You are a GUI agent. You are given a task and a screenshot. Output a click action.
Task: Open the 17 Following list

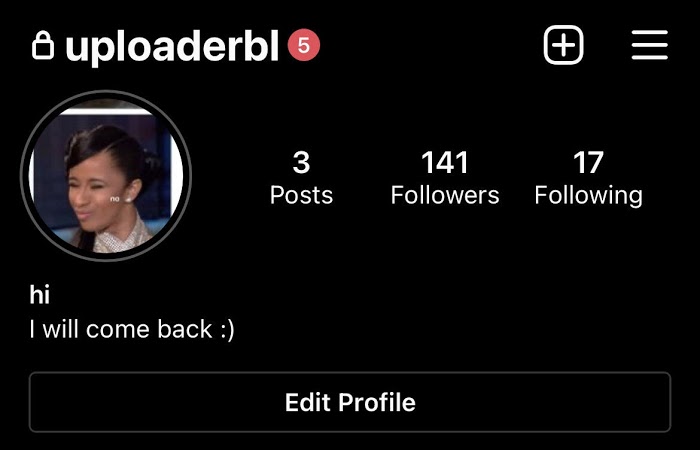tap(588, 178)
